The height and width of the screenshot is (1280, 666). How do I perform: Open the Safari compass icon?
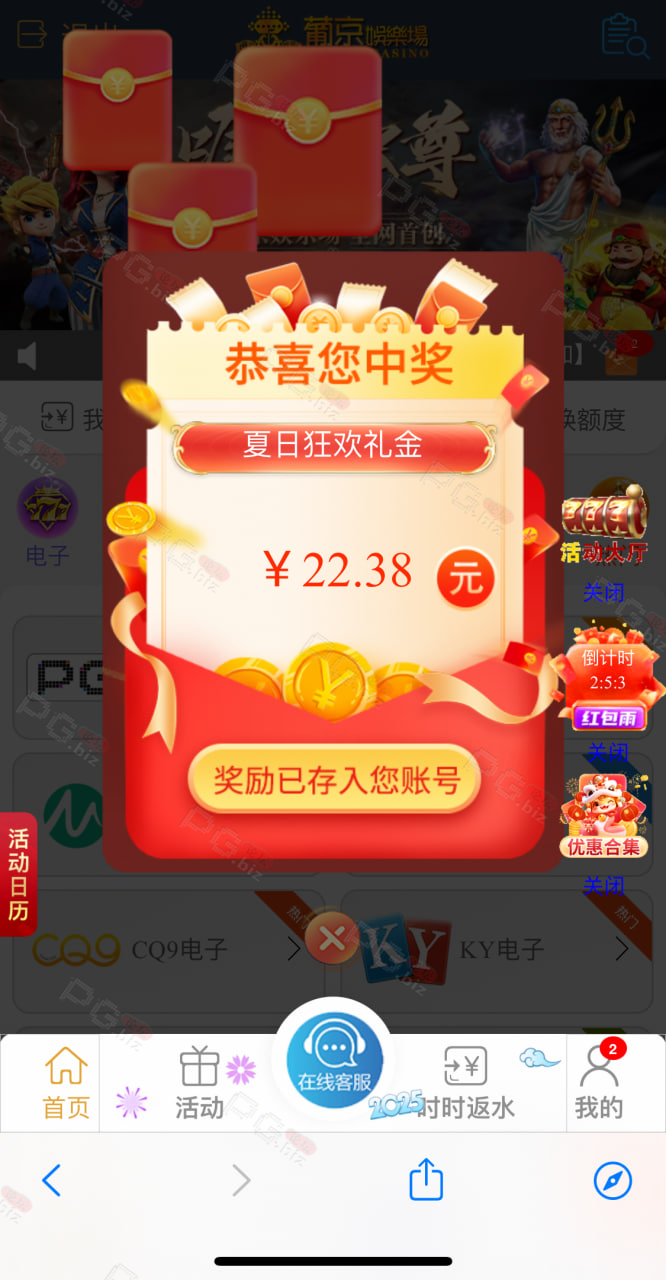(x=613, y=1181)
